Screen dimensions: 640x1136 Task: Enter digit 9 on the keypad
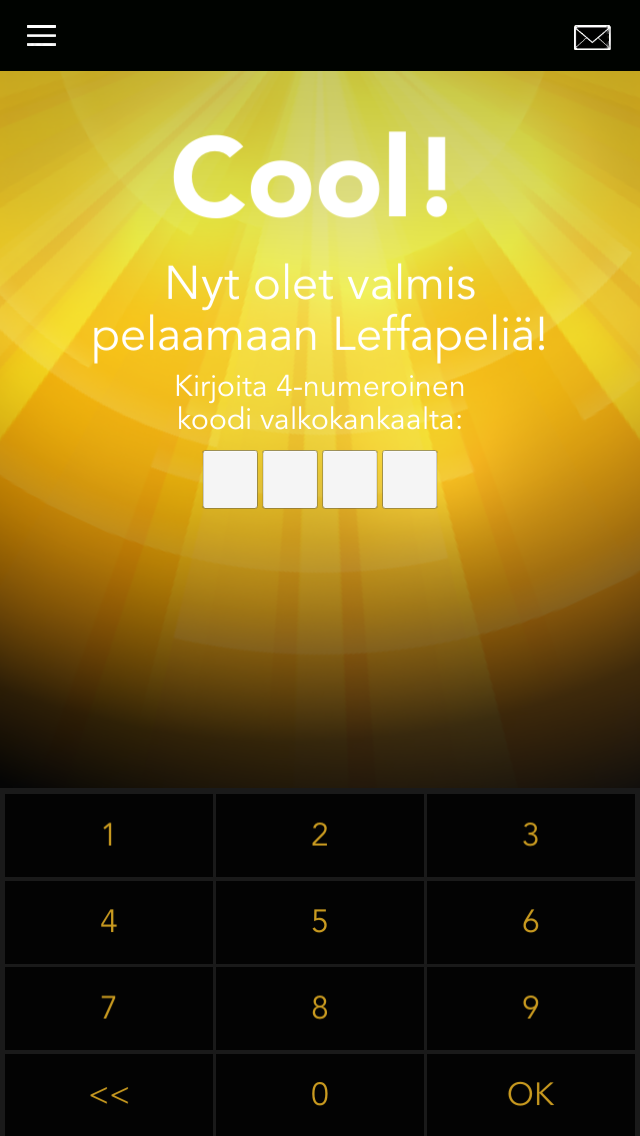coord(531,1007)
